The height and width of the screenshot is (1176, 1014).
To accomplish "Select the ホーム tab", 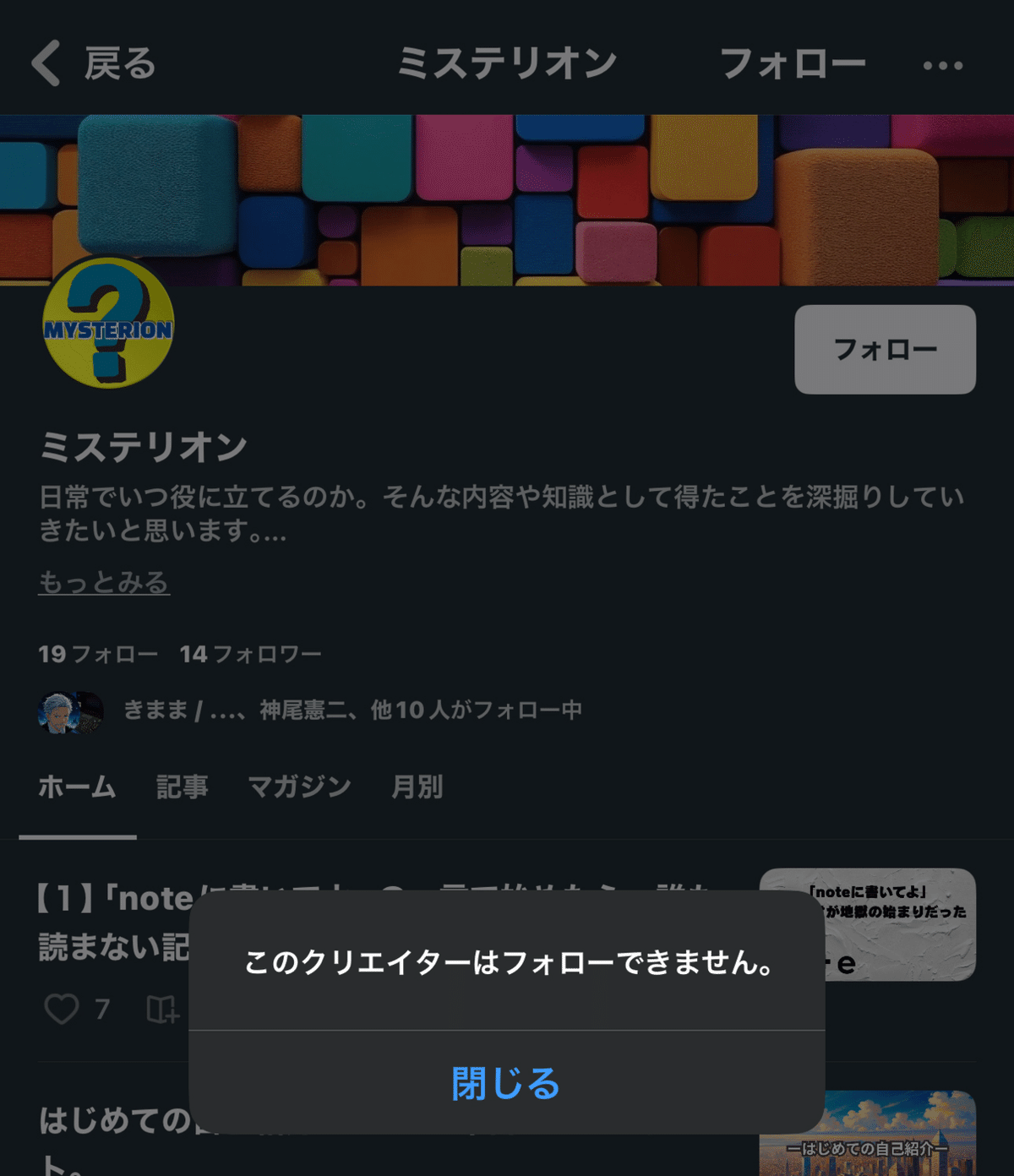I will [77, 786].
